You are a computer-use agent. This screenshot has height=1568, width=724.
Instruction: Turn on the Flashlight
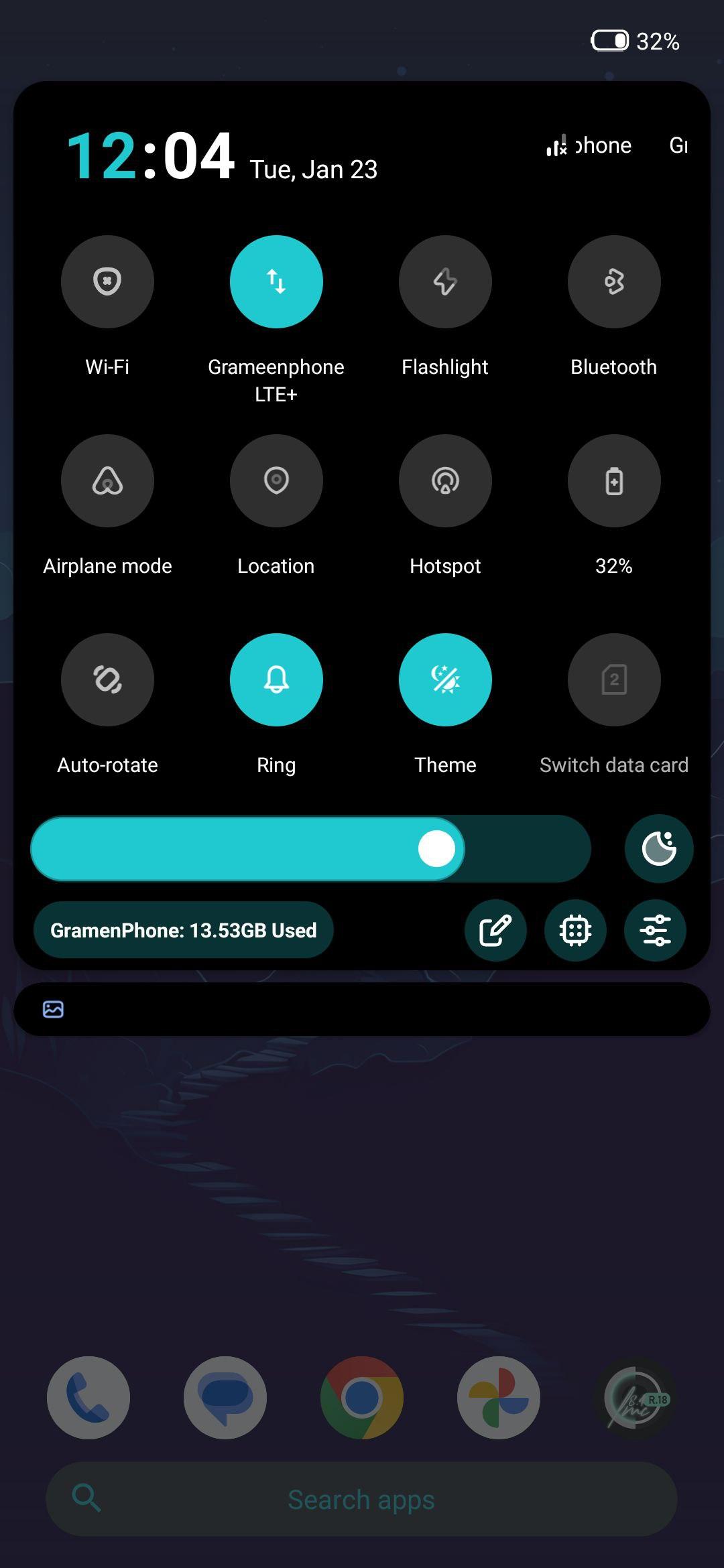coord(445,281)
